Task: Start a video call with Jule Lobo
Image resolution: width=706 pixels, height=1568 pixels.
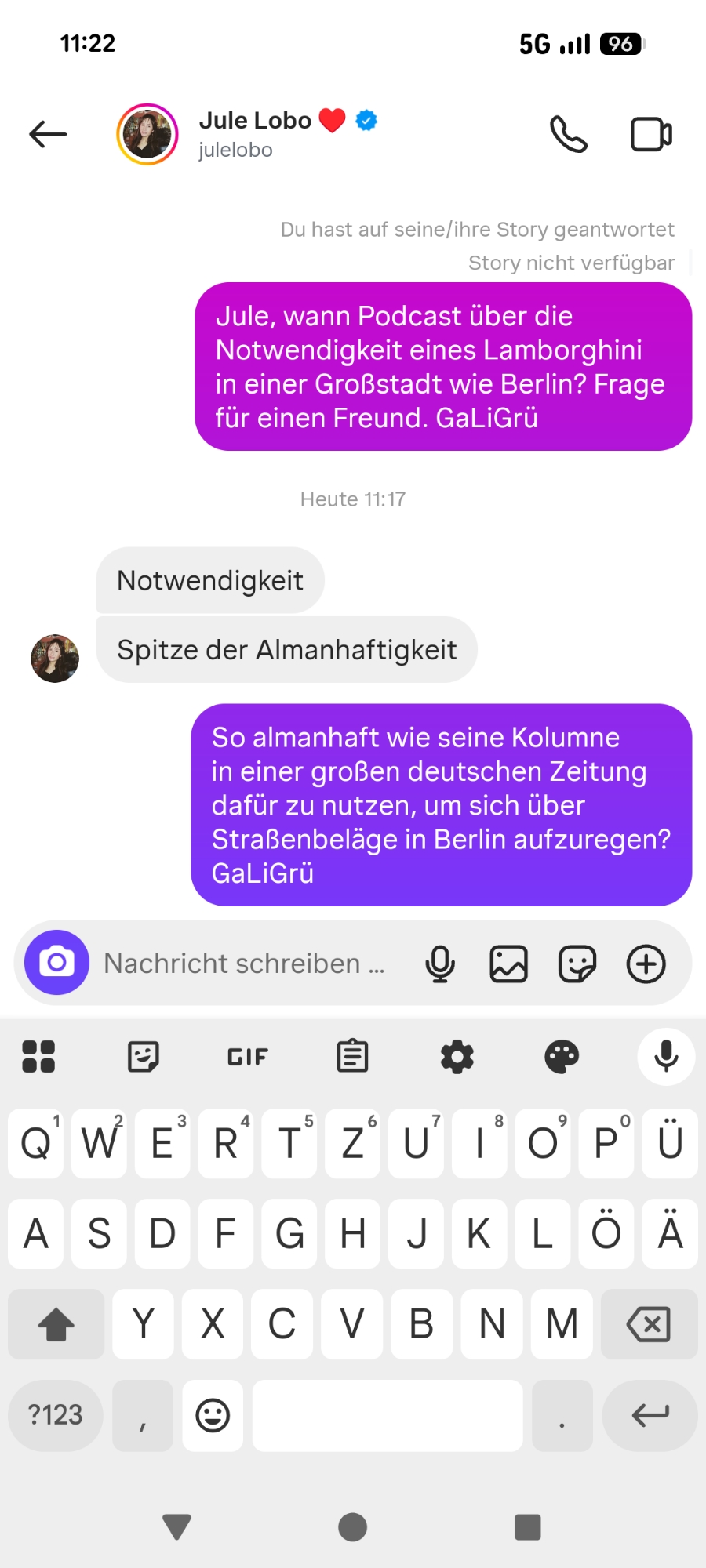Action: [x=651, y=134]
